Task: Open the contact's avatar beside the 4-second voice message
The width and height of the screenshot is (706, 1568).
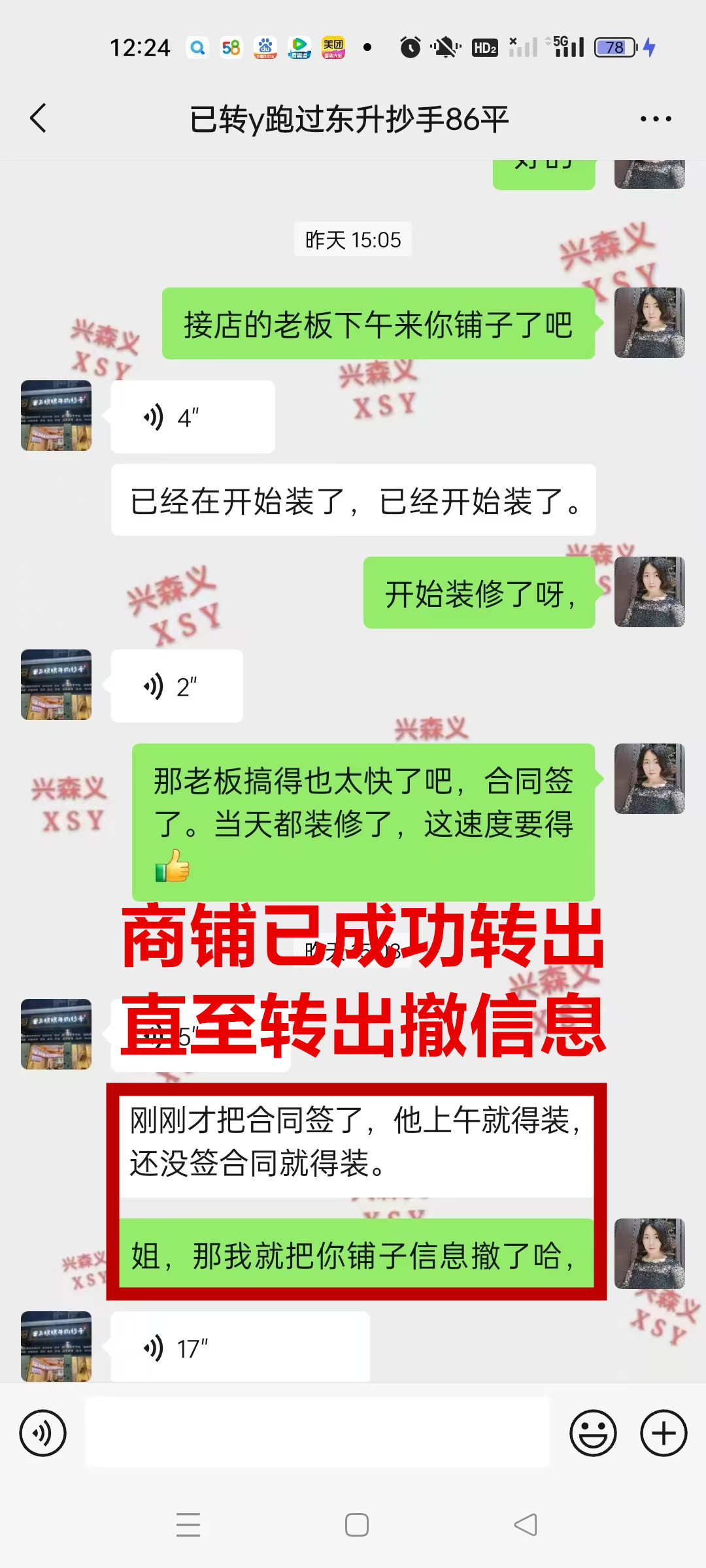Action: pos(56,416)
